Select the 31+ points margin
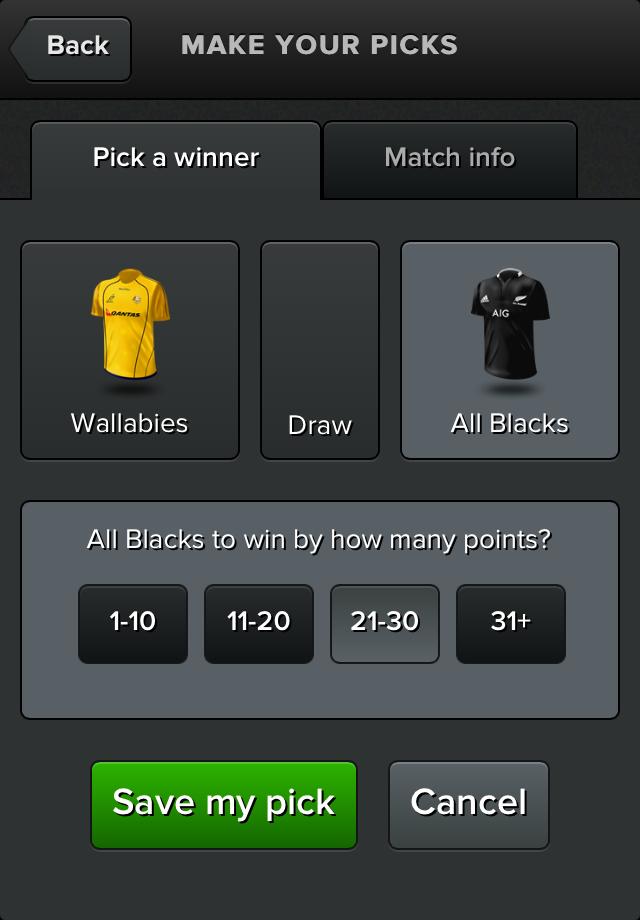 point(511,623)
